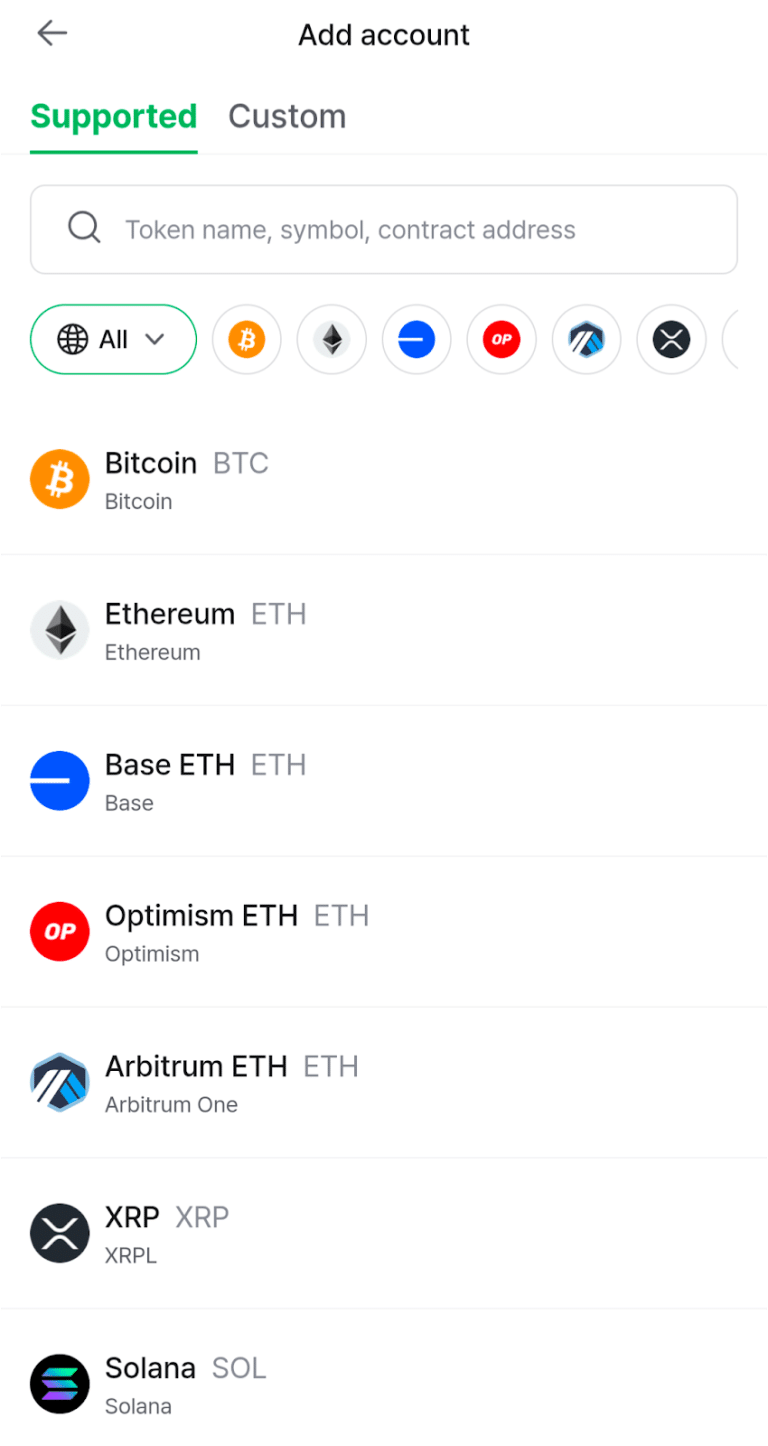The image size is (768, 1446).
Task: Go back with the arrow button
Action: 51,33
